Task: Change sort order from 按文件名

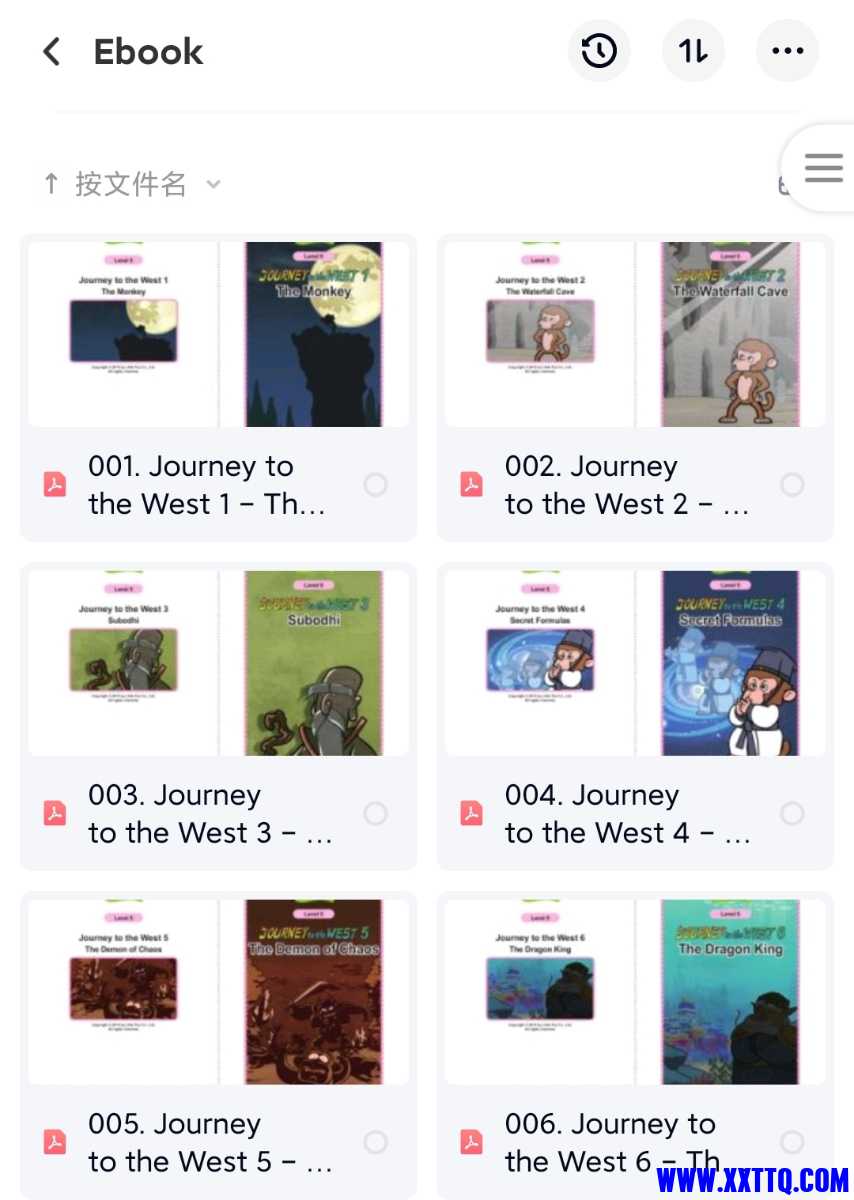Action: 131,184
